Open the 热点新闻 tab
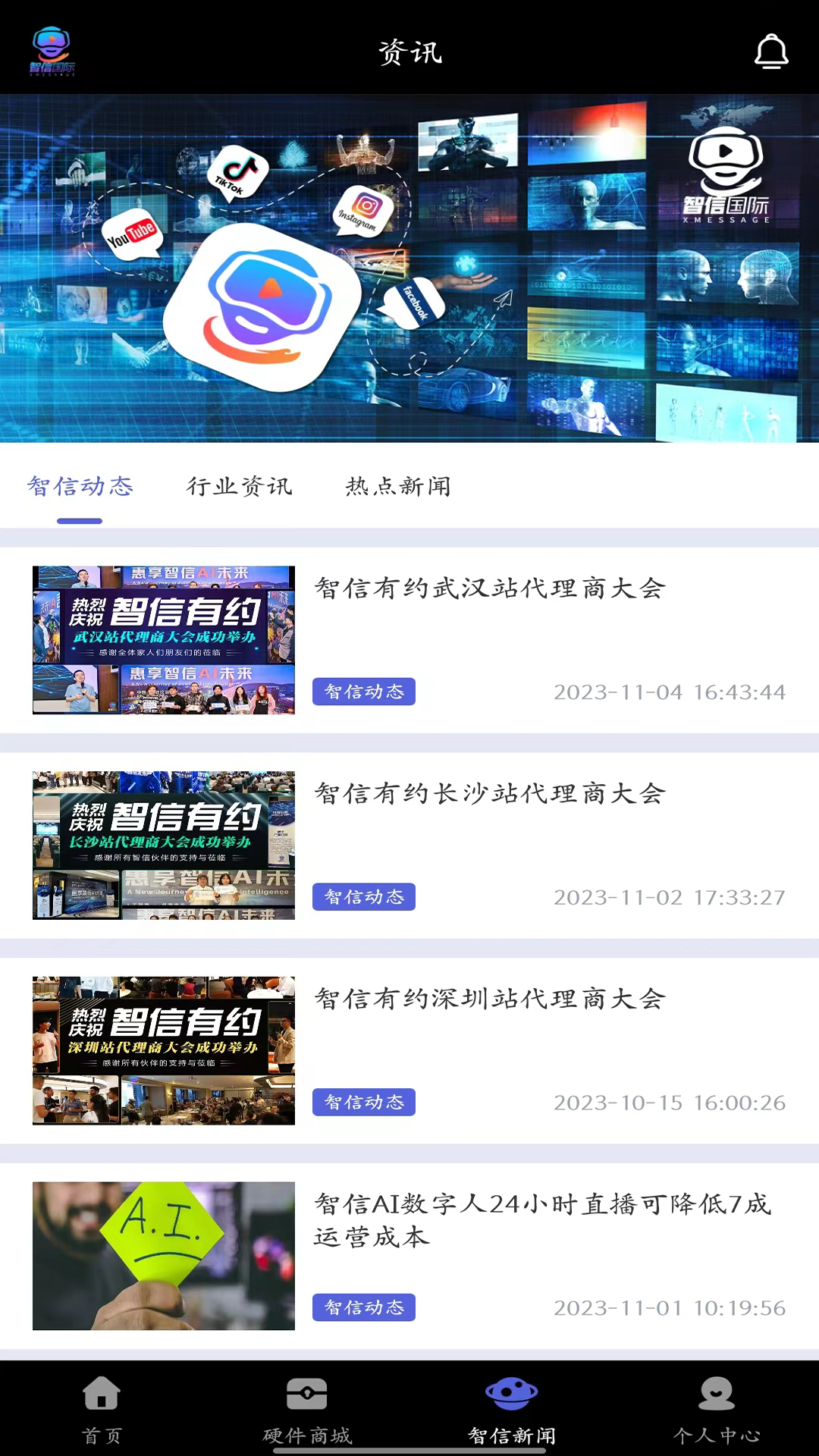The width and height of the screenshot is (819, 1456). pos(398,488)
